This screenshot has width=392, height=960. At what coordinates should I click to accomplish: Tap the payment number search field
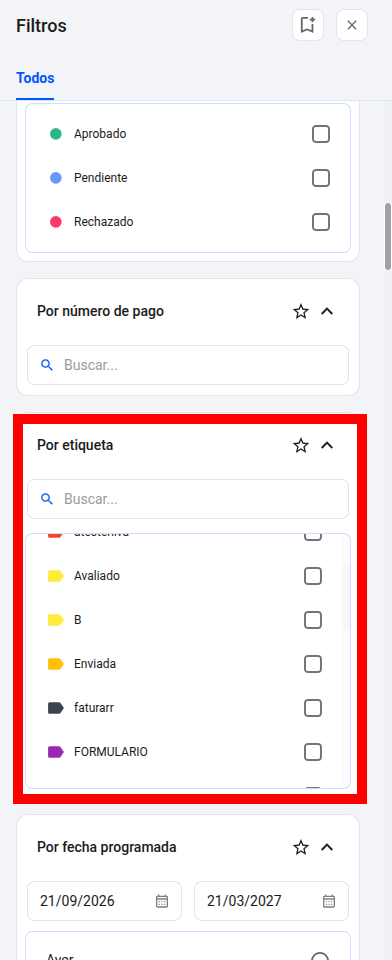(188, 365)
